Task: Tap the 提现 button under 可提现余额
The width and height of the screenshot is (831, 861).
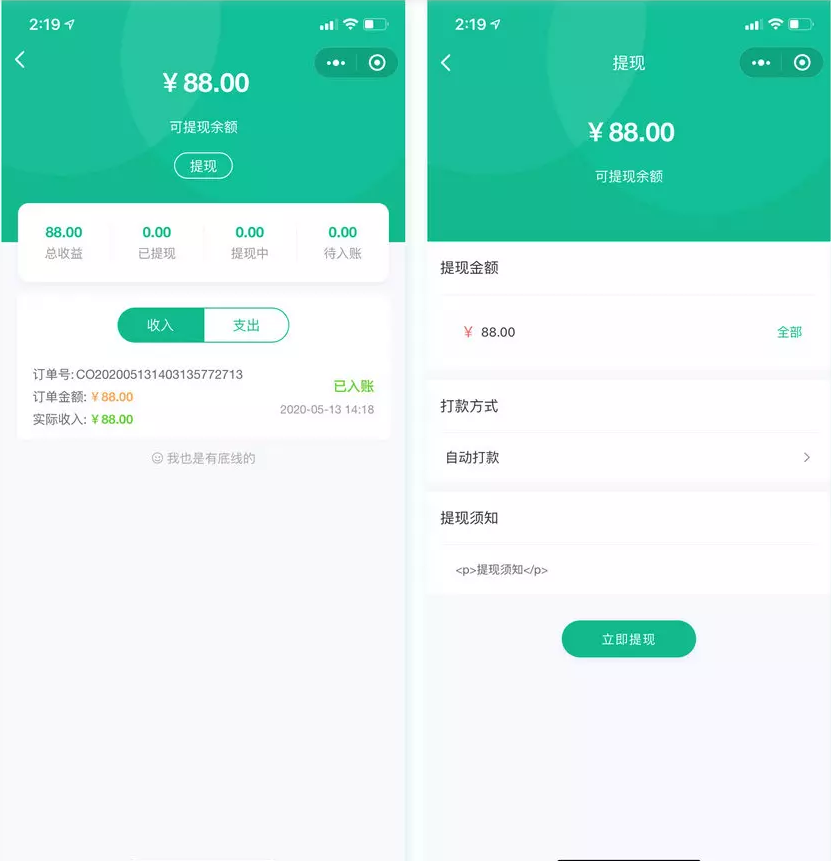Action: pos(203,166)
